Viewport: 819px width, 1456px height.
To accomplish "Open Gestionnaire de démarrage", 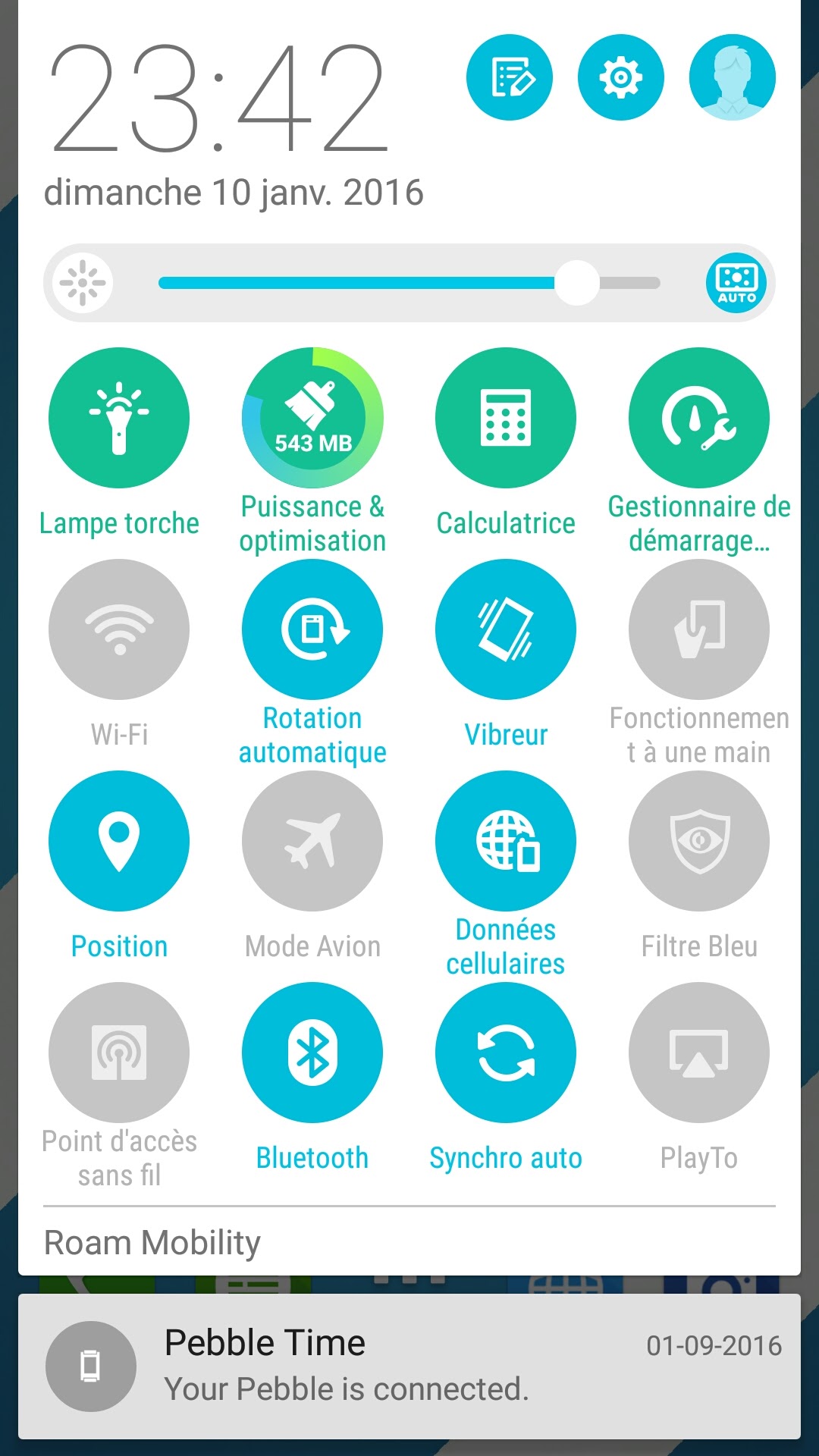I will point(699,418).
